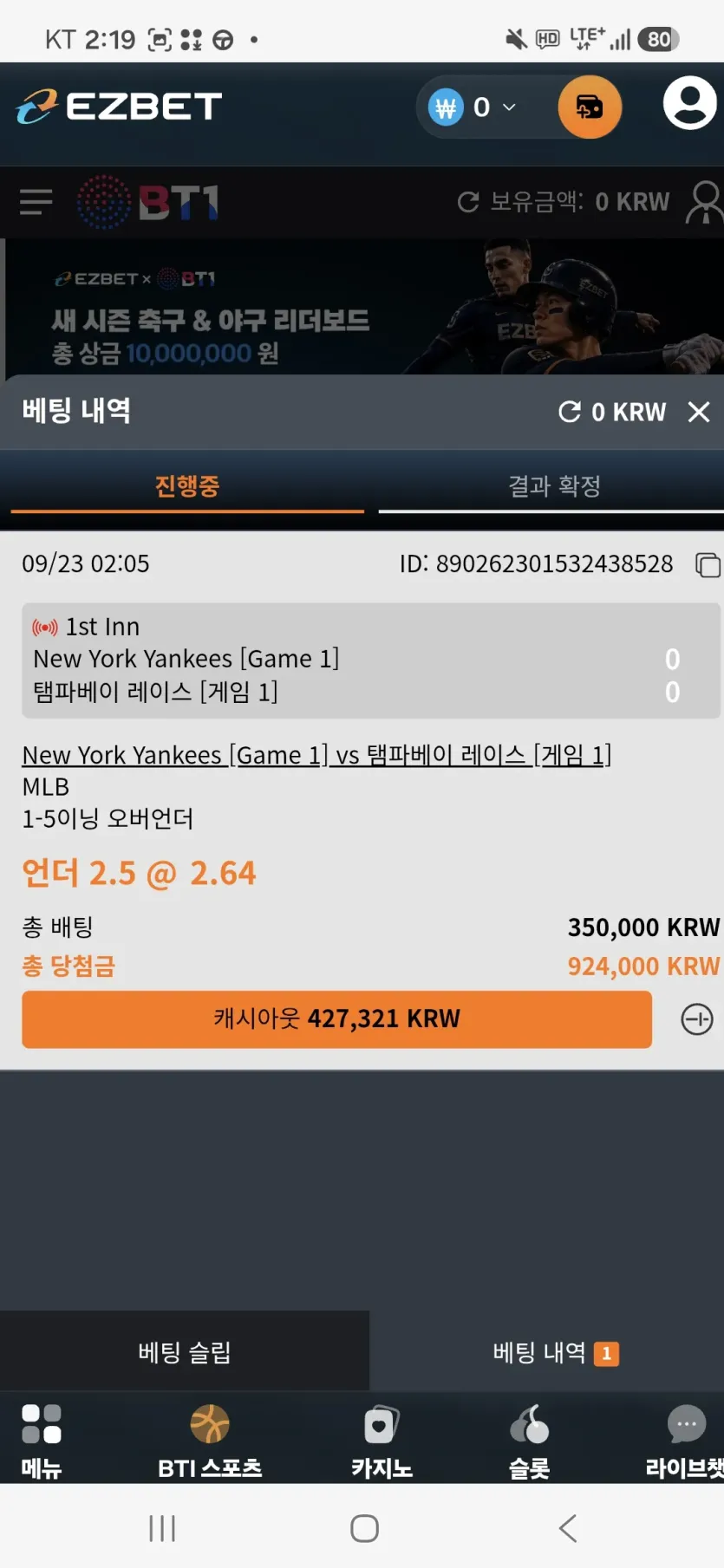Expand the KRW balance dropdown
The height and width of the screenshot is (1568, 724).
click(x=473, y=107)
